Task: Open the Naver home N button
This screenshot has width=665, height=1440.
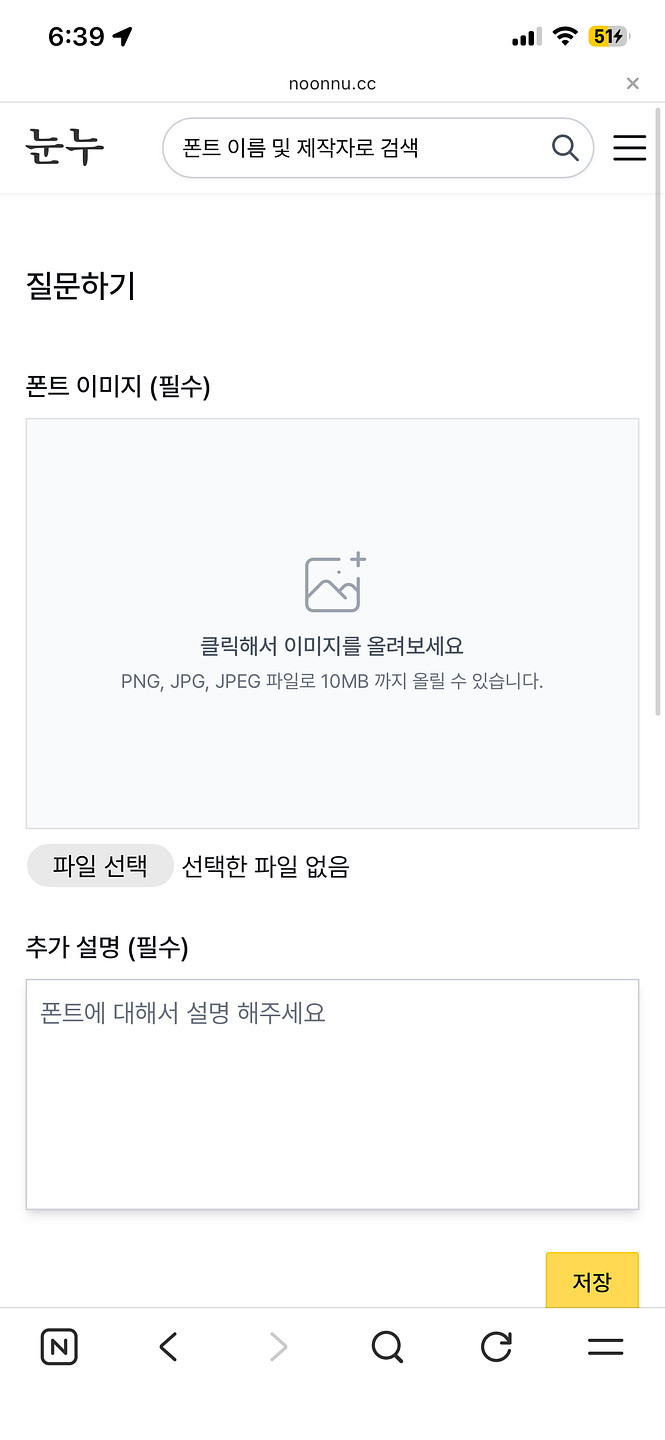Action: click(x=59, y=1347)
